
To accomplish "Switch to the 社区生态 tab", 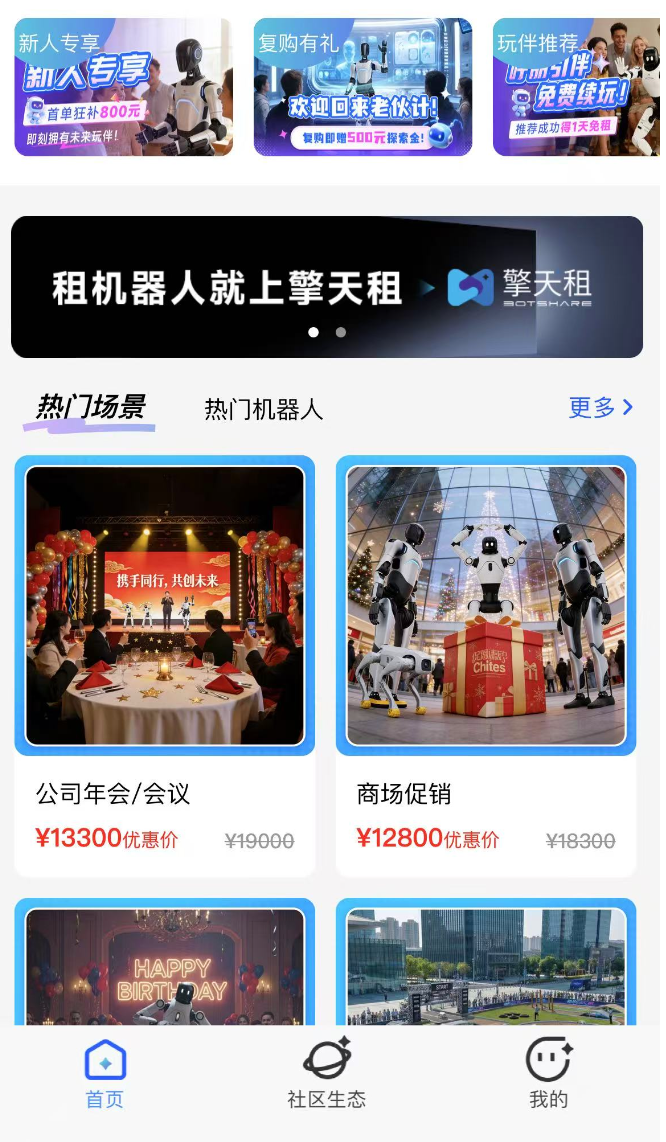I will pos(327,1074).
